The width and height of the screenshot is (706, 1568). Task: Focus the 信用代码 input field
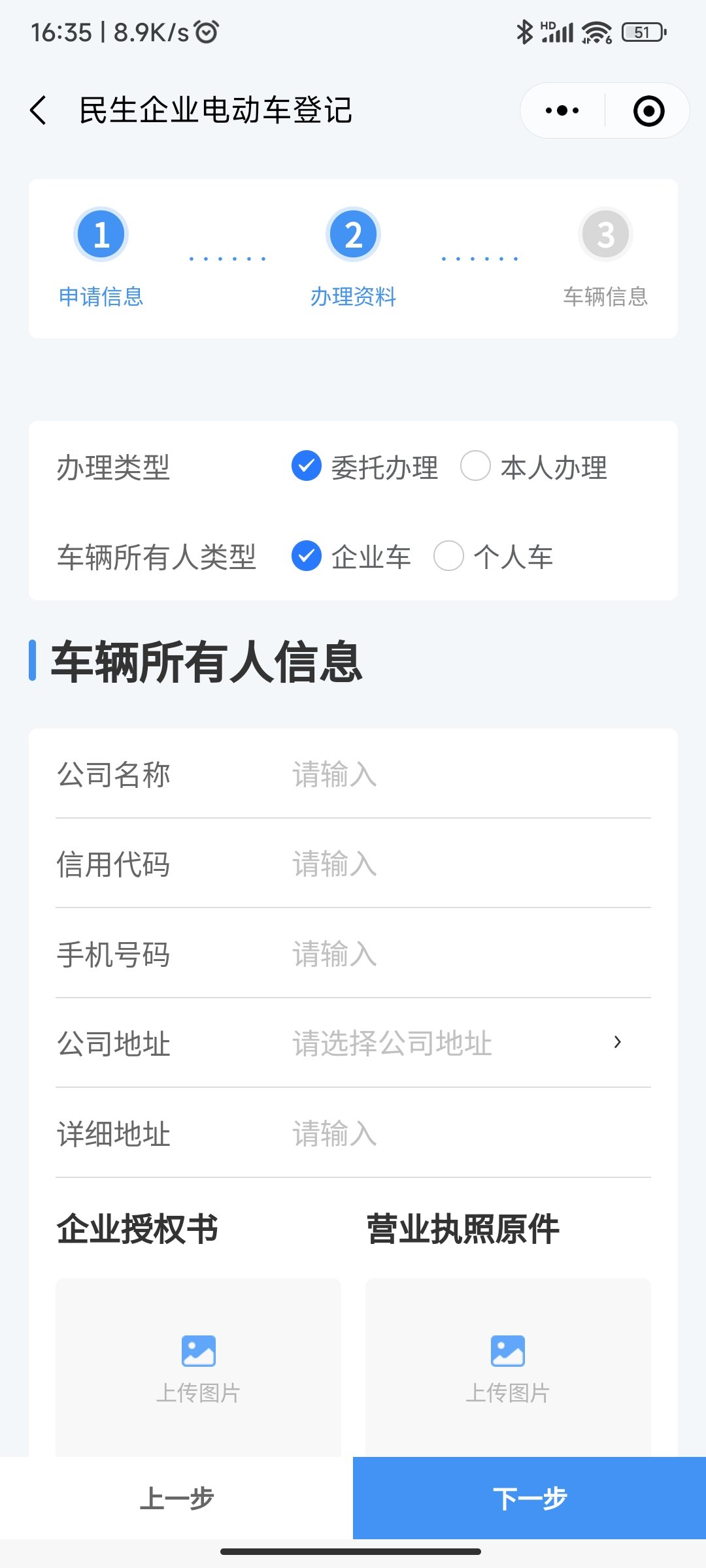click(x=458, y=864)
